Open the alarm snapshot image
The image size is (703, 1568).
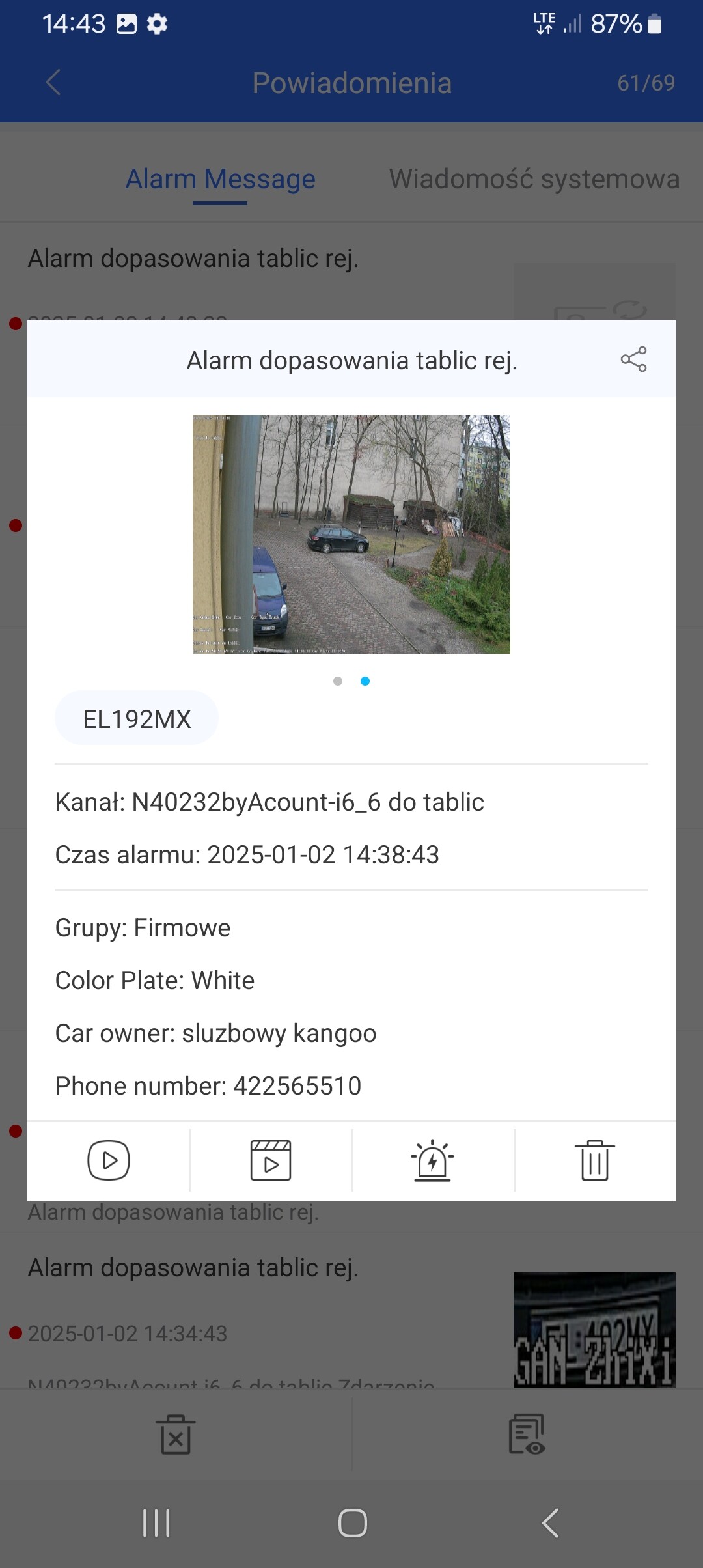point(351,534)
